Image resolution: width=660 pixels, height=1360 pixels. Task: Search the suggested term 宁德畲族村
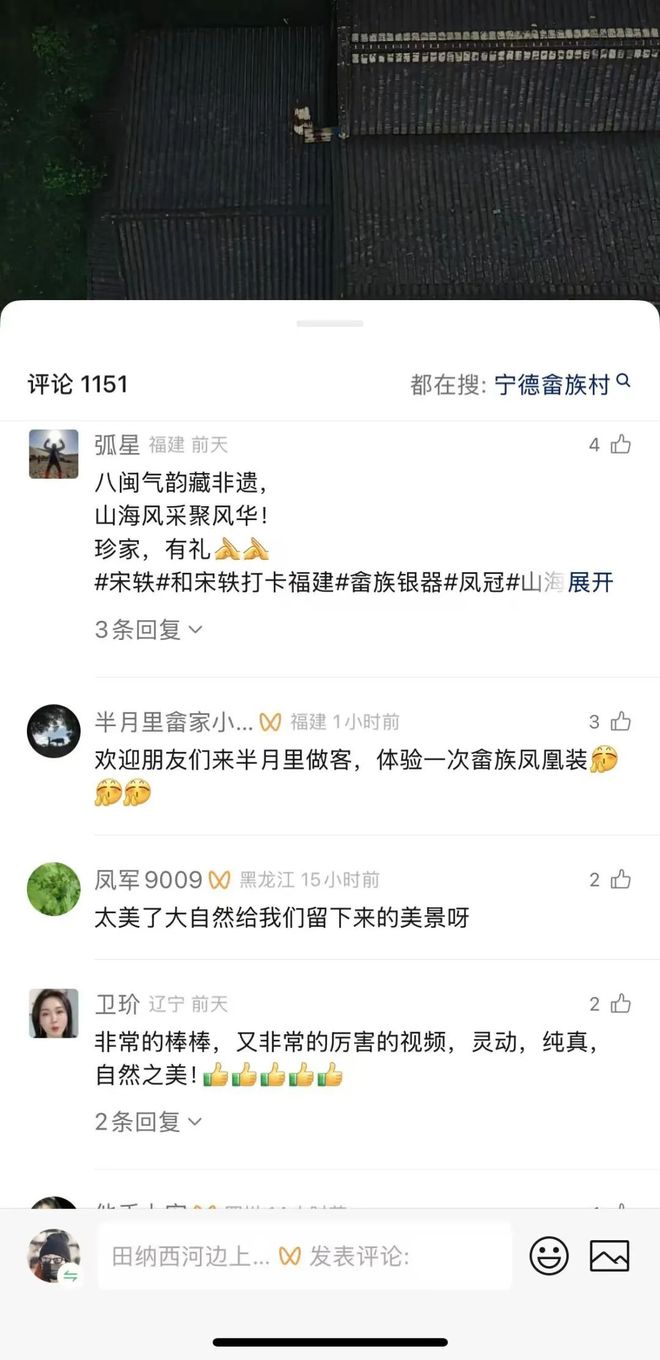(562, 385)
